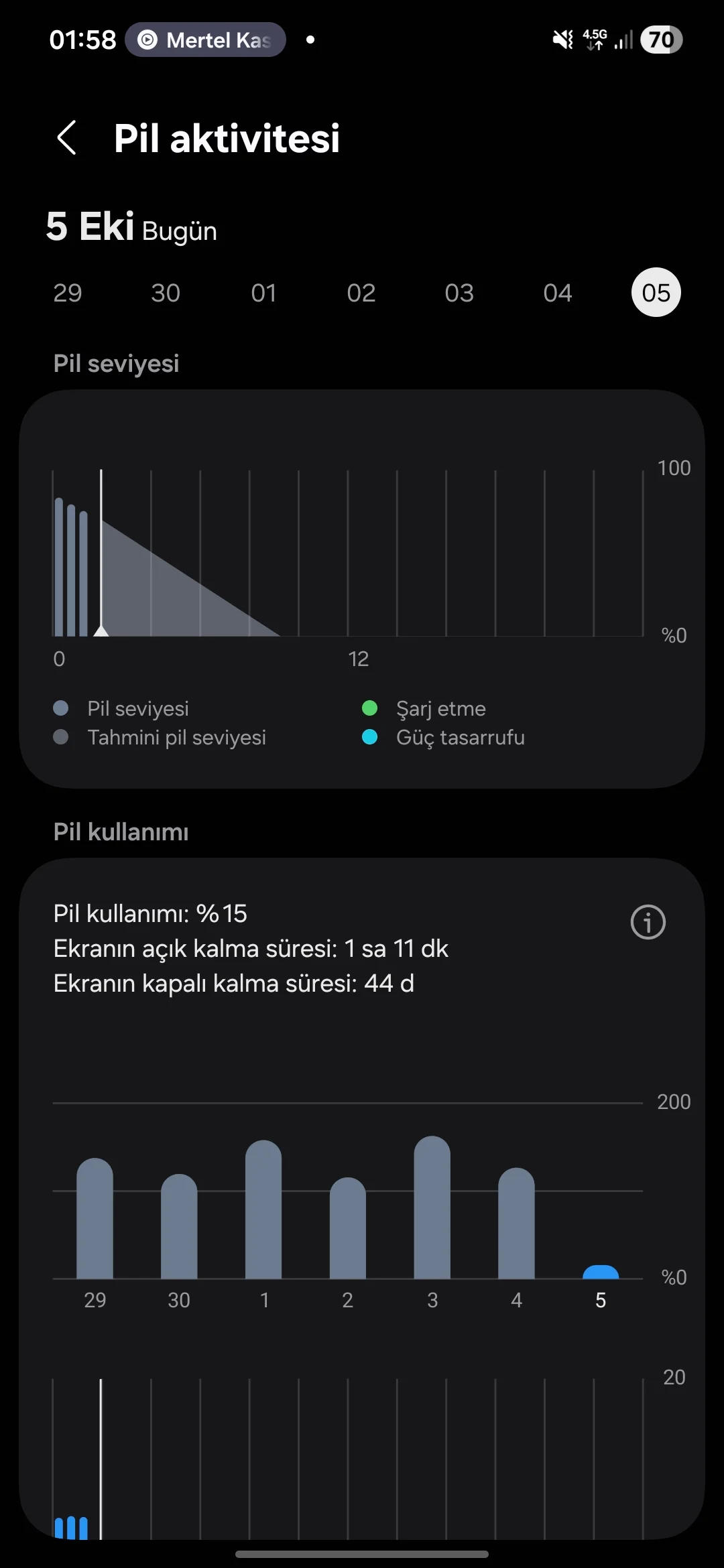Open the battery usage info icon
This screenshot has width=724, height=1568.
pos(648,922)
